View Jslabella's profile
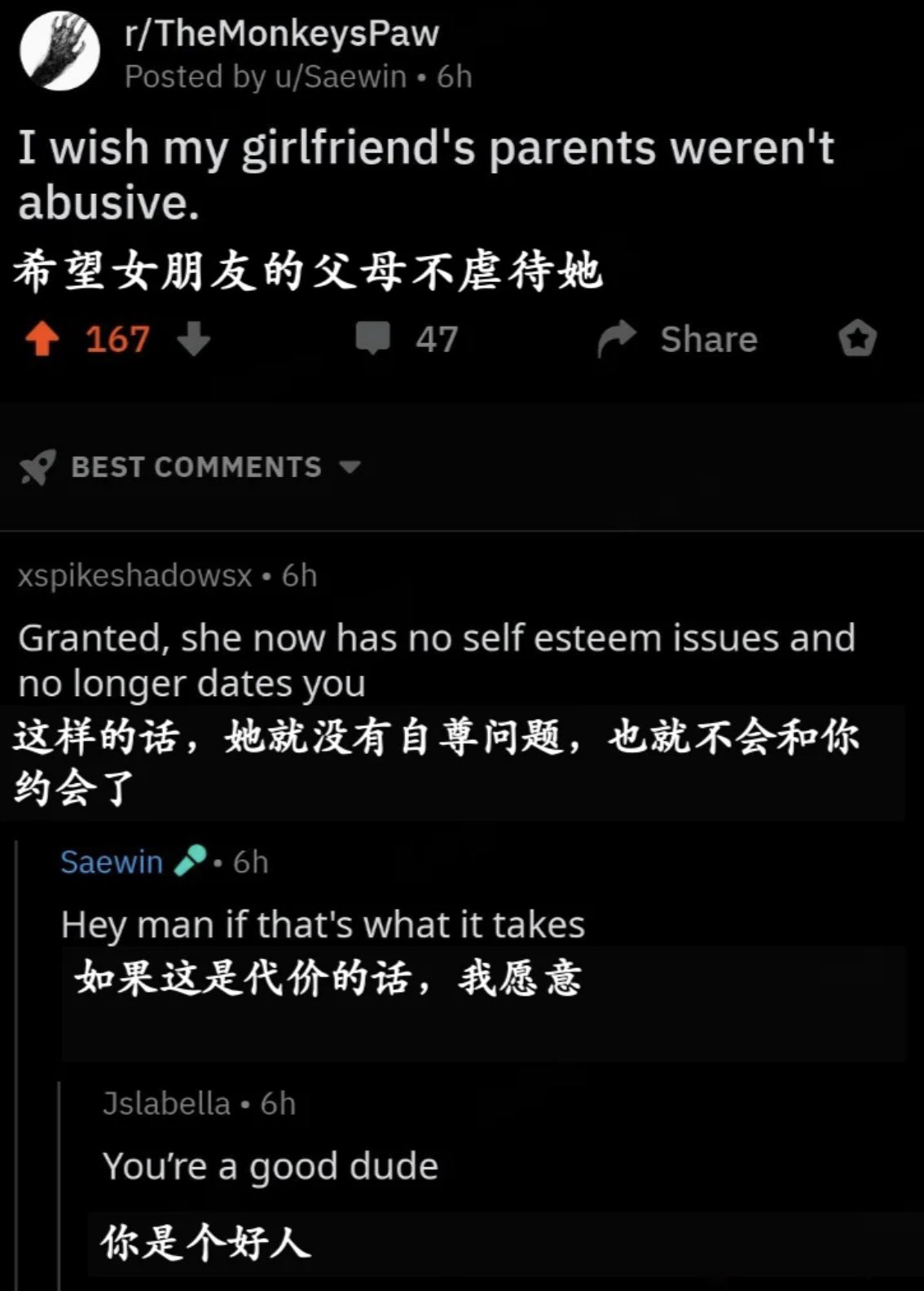Image resolution: width=924 pixels, height=1291 pixels. 166,1104
